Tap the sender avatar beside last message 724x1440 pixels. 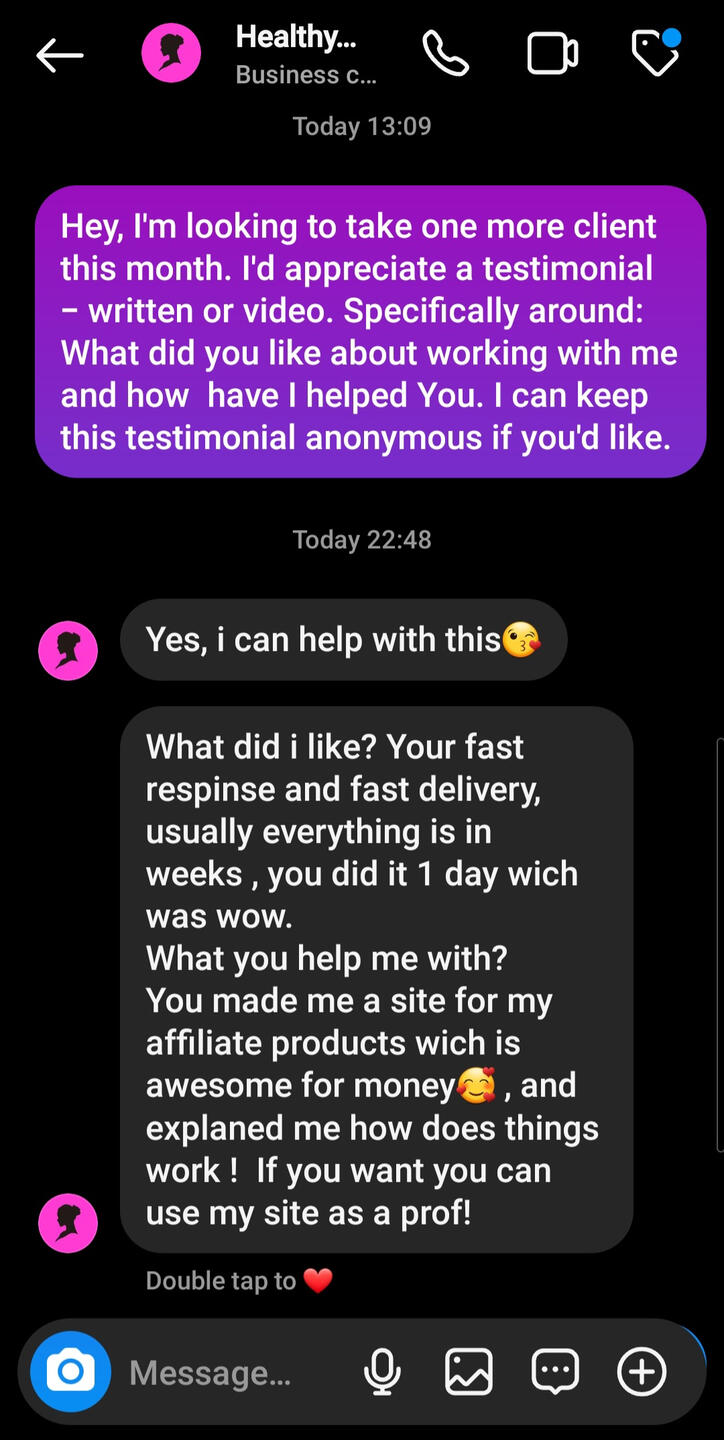[x=68, y=1223]
